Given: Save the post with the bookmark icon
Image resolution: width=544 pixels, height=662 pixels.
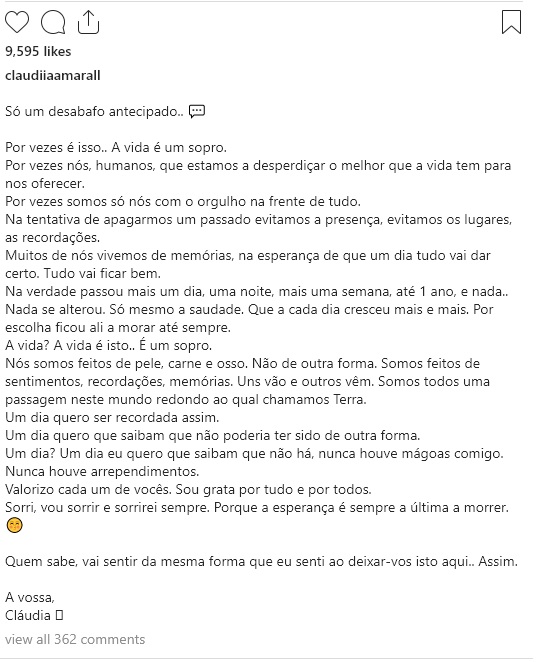Looking at the screenshot, I should tap(511, 22).
